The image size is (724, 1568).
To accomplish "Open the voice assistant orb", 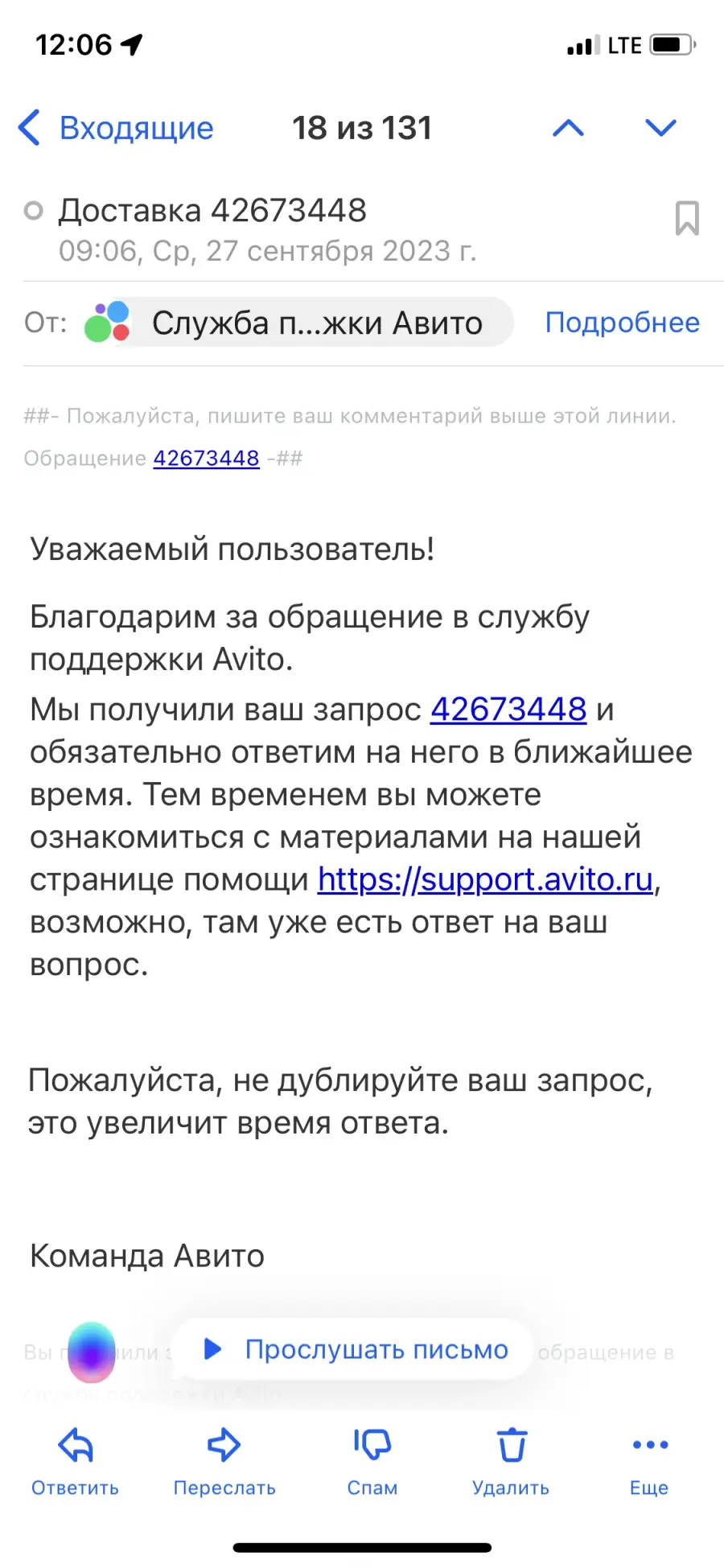I will 92,1352.
